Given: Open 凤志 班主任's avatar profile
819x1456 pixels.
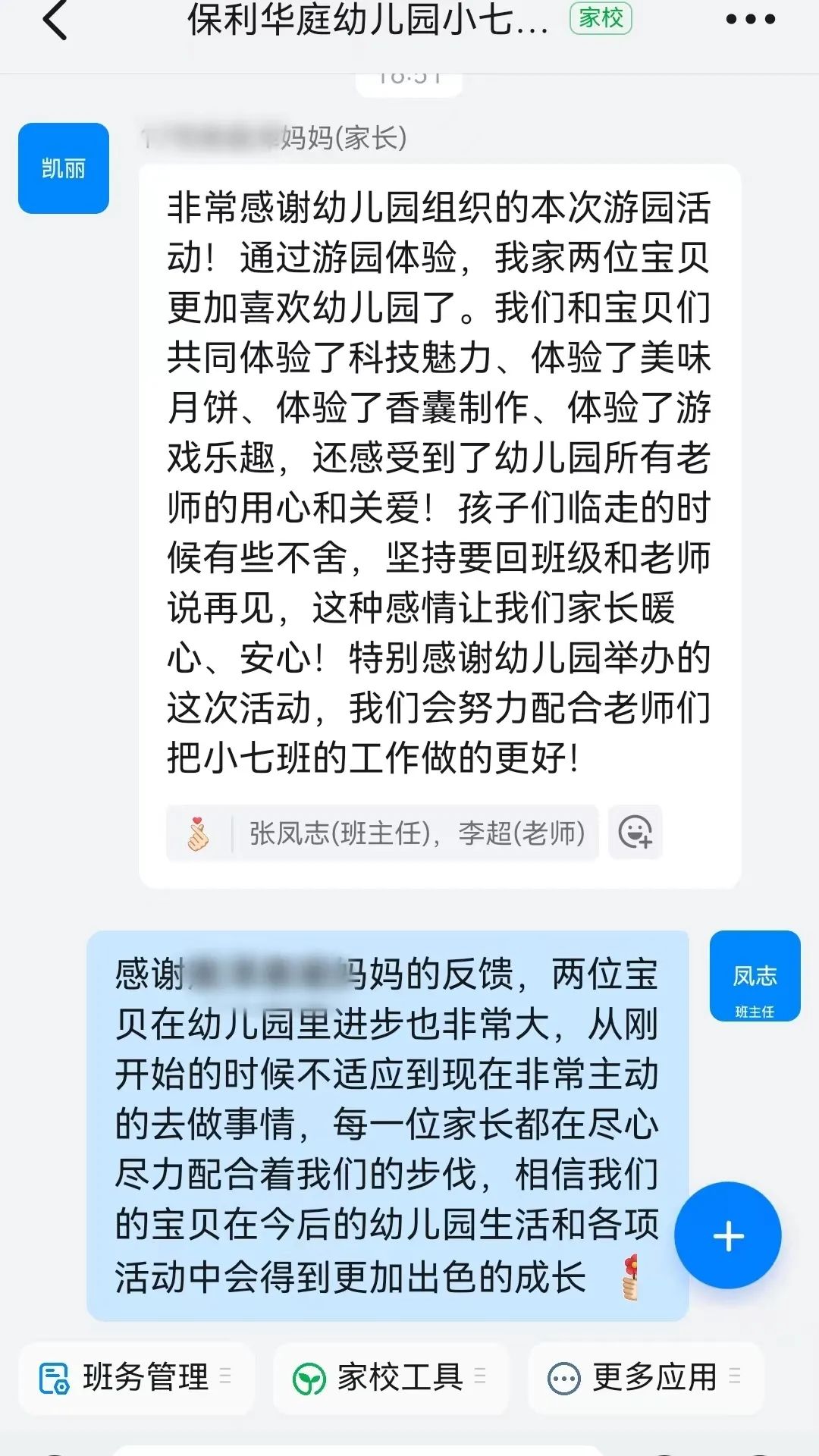Looking at the screenshot, I should [755, 976].
